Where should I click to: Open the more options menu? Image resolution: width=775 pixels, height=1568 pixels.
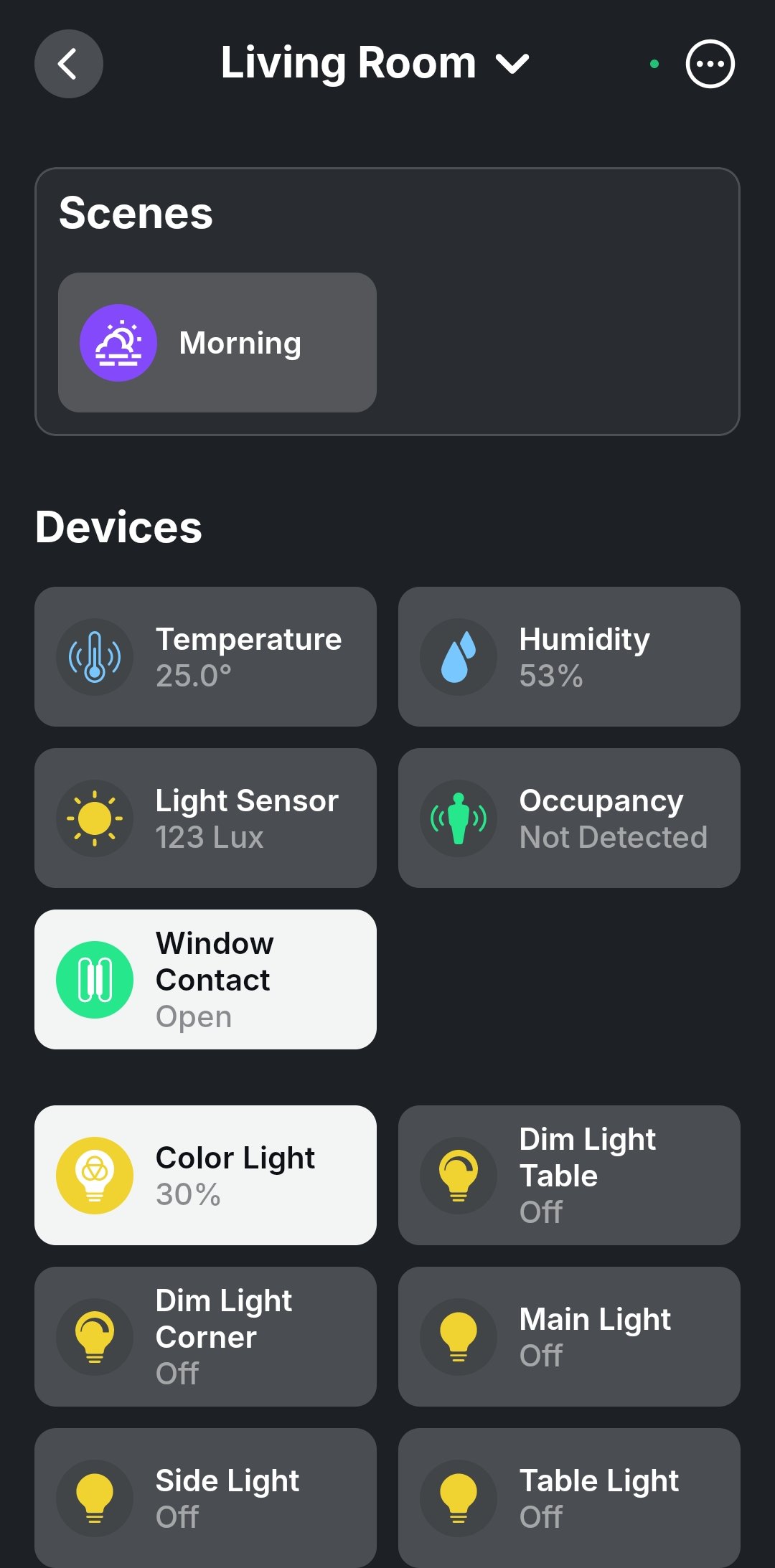(x=710, y=64)
